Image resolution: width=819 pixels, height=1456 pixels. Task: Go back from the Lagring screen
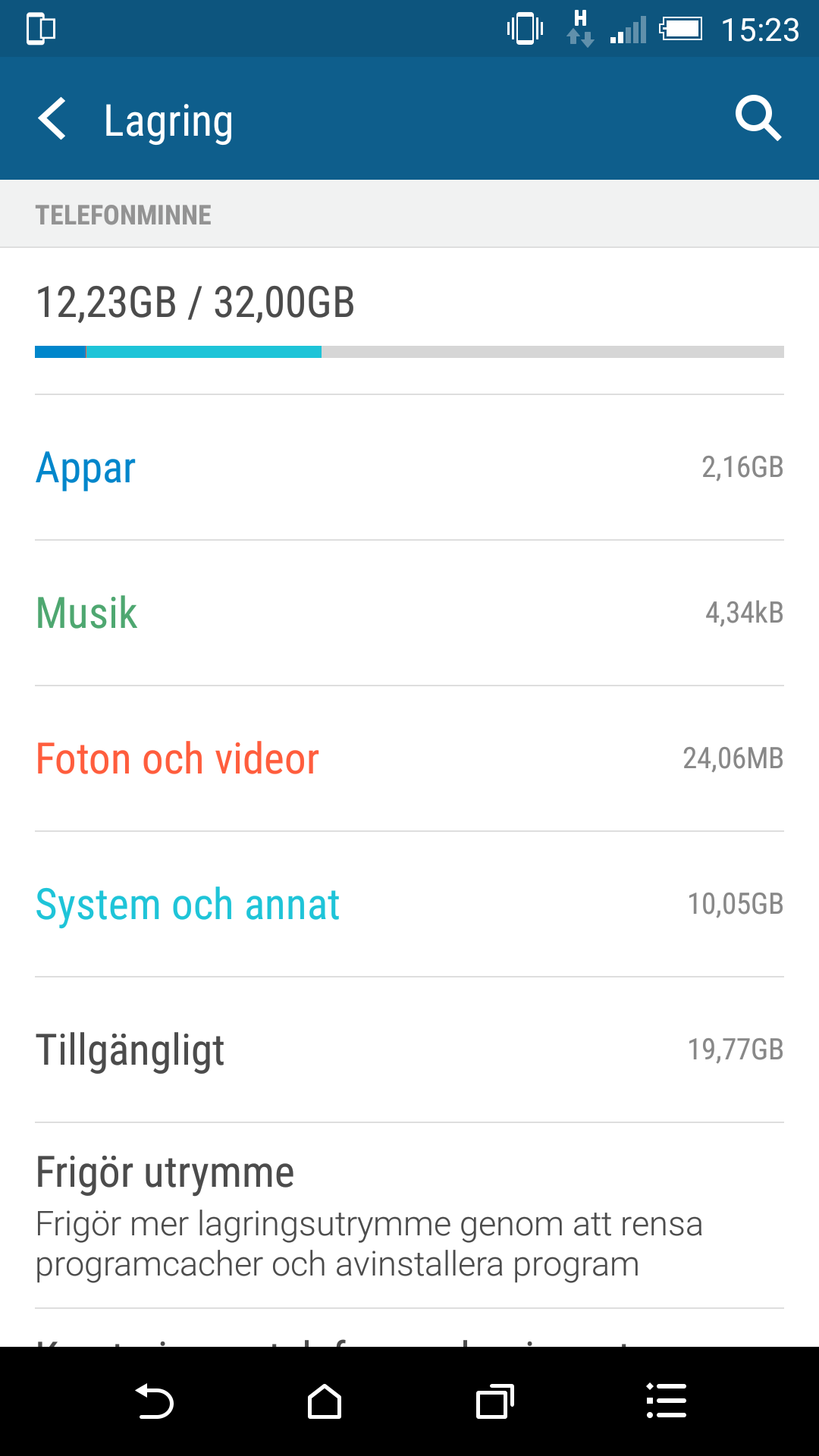click(x=52, y=119)
